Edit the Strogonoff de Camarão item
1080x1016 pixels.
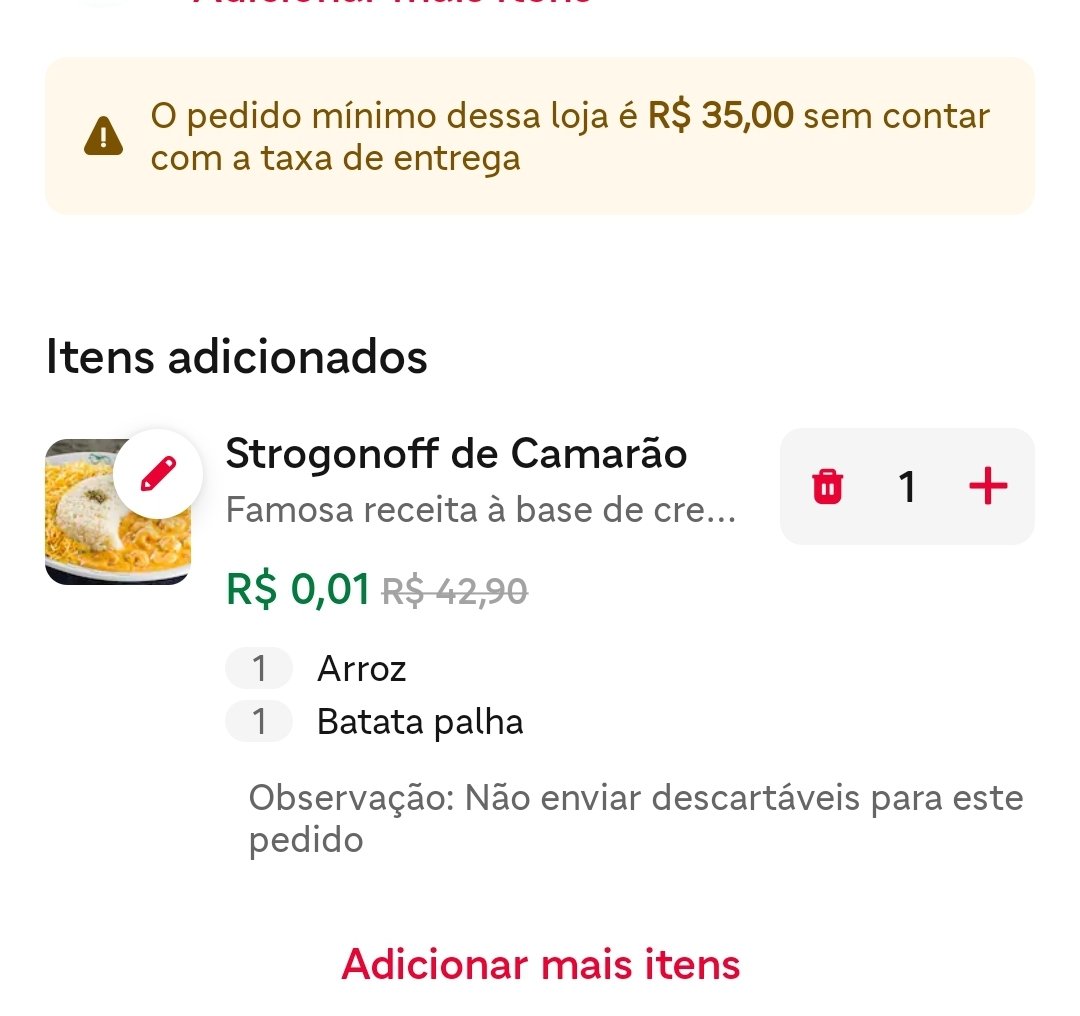(x=158, y=474)
